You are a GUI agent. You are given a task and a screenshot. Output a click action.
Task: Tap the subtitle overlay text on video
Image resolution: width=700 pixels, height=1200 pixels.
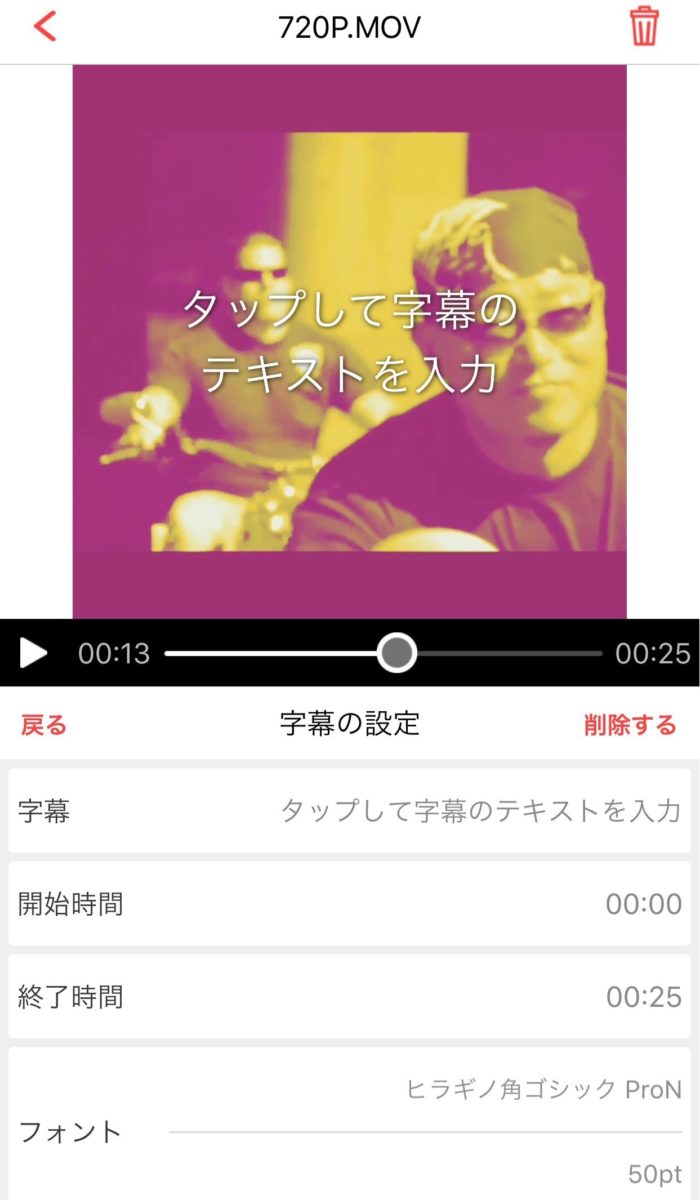pos(349,341)
